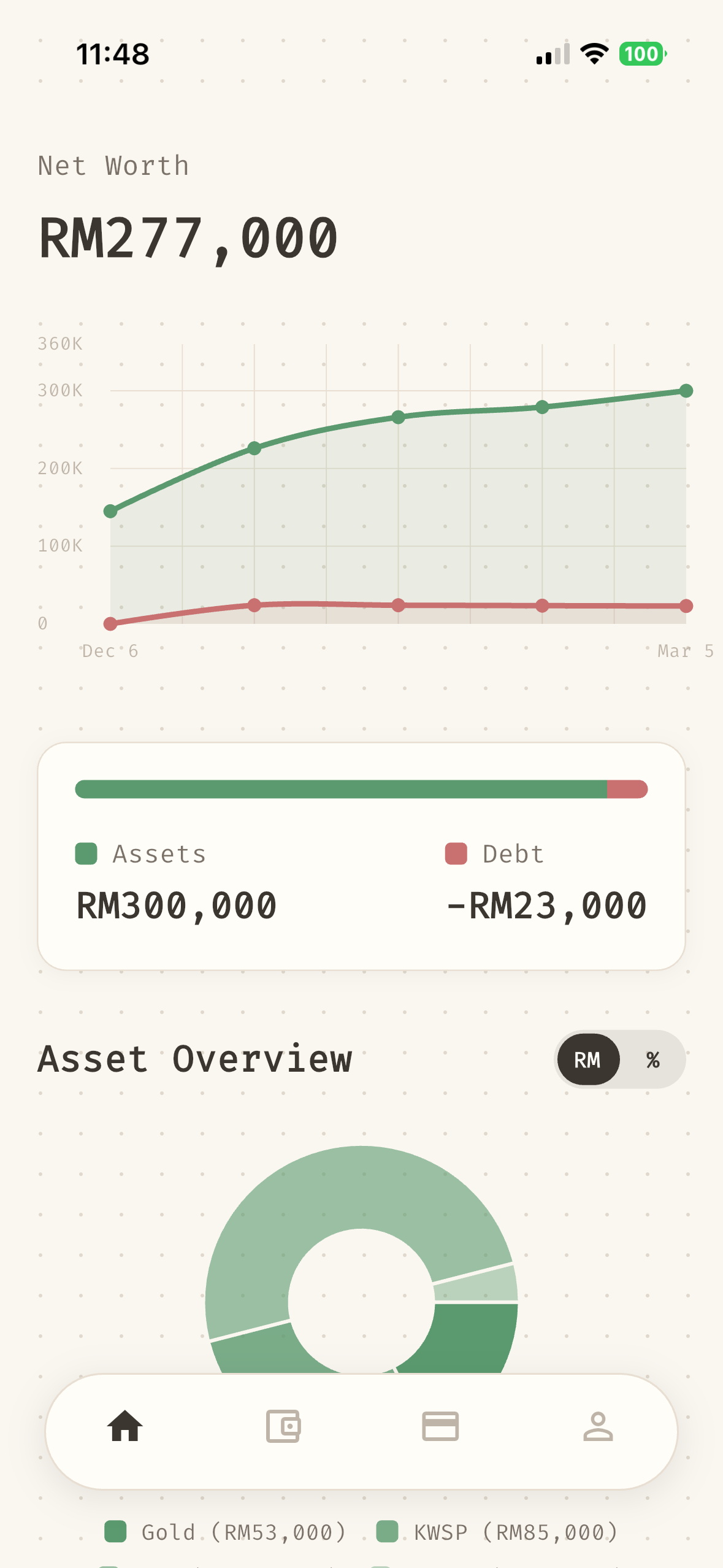The image size is (723, 1568).
Task: Switch to the home tab
Action: coord(125,1426)
